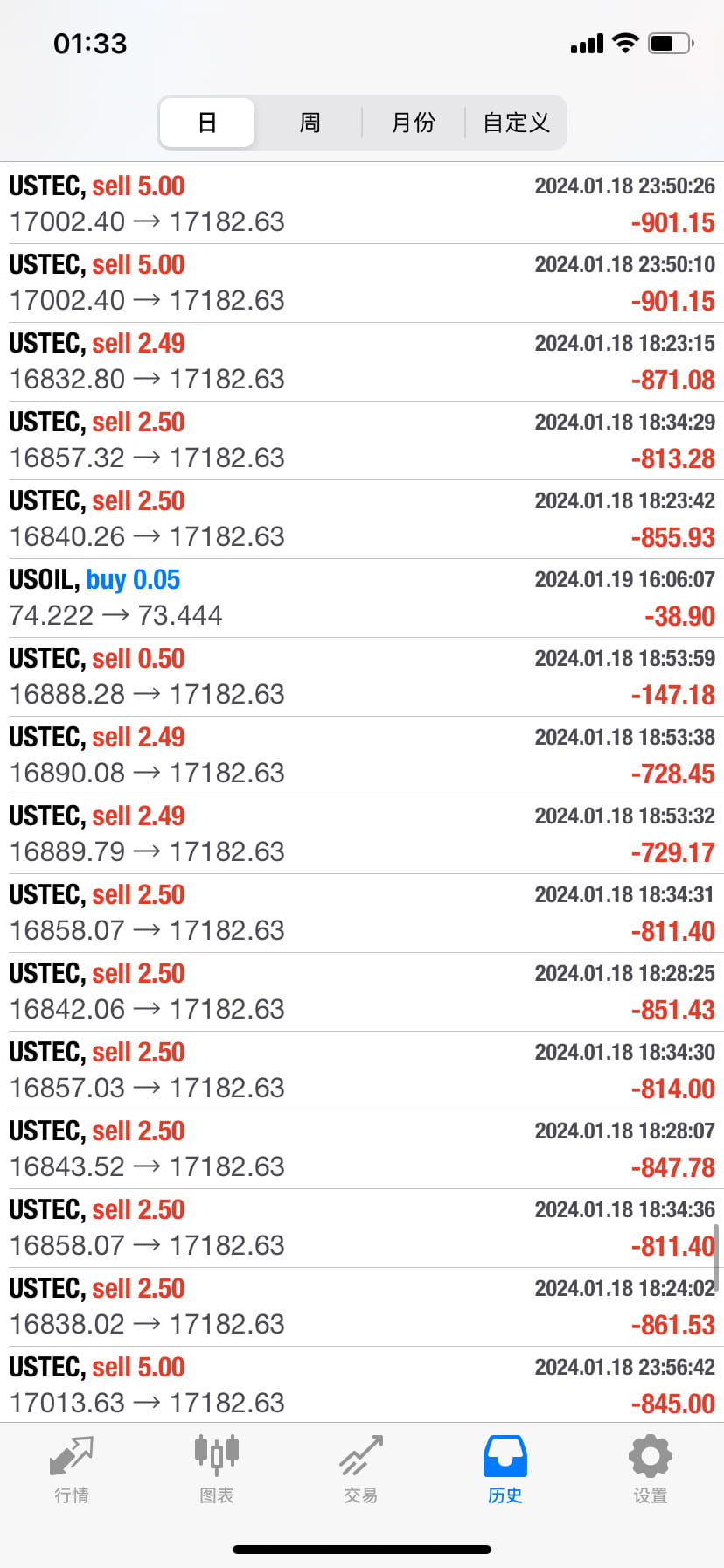Image resolution: width=724 pixels, height=1568 pixels.
Task: Open the USTEC trade with loss -814.00
Action: 362,1071
